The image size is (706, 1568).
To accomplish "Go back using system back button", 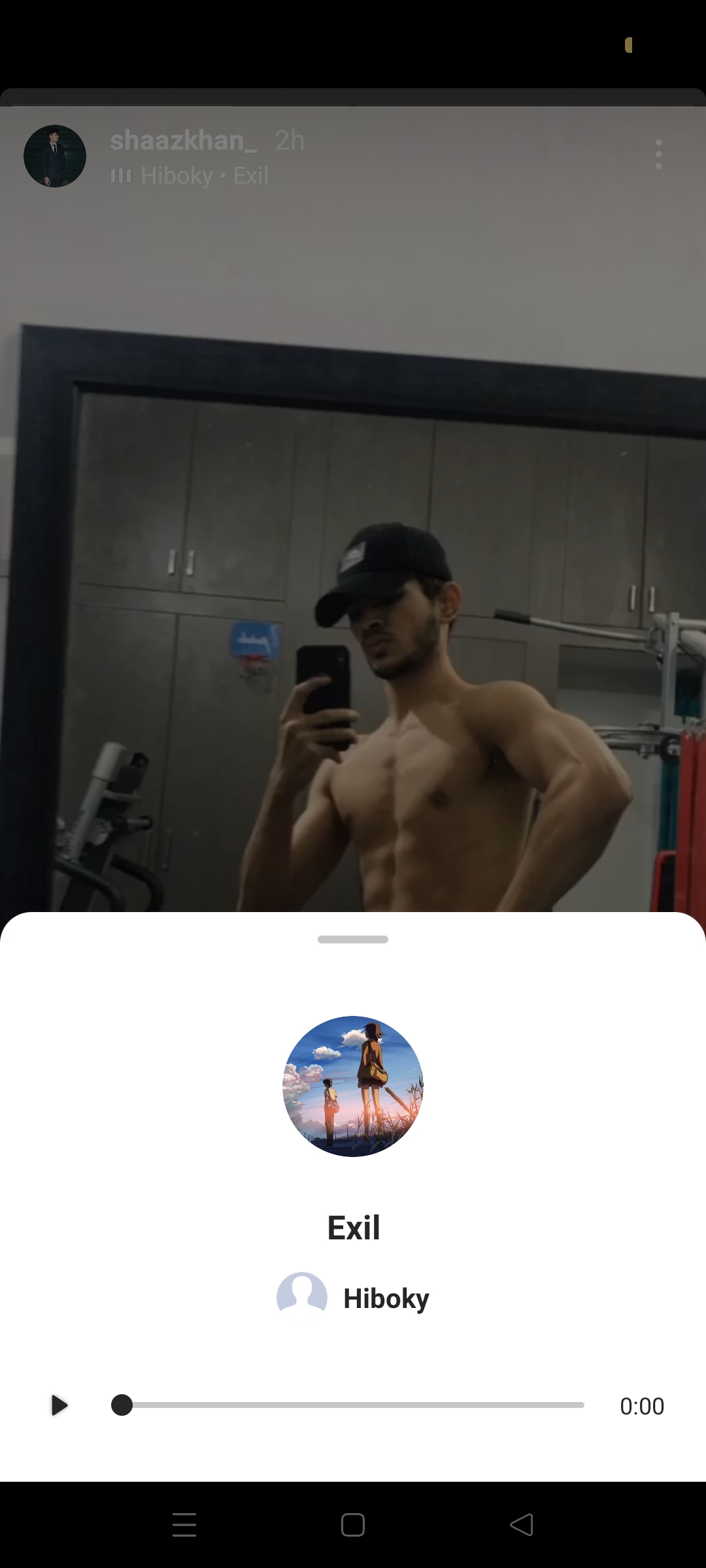I will click(522, 1525).
